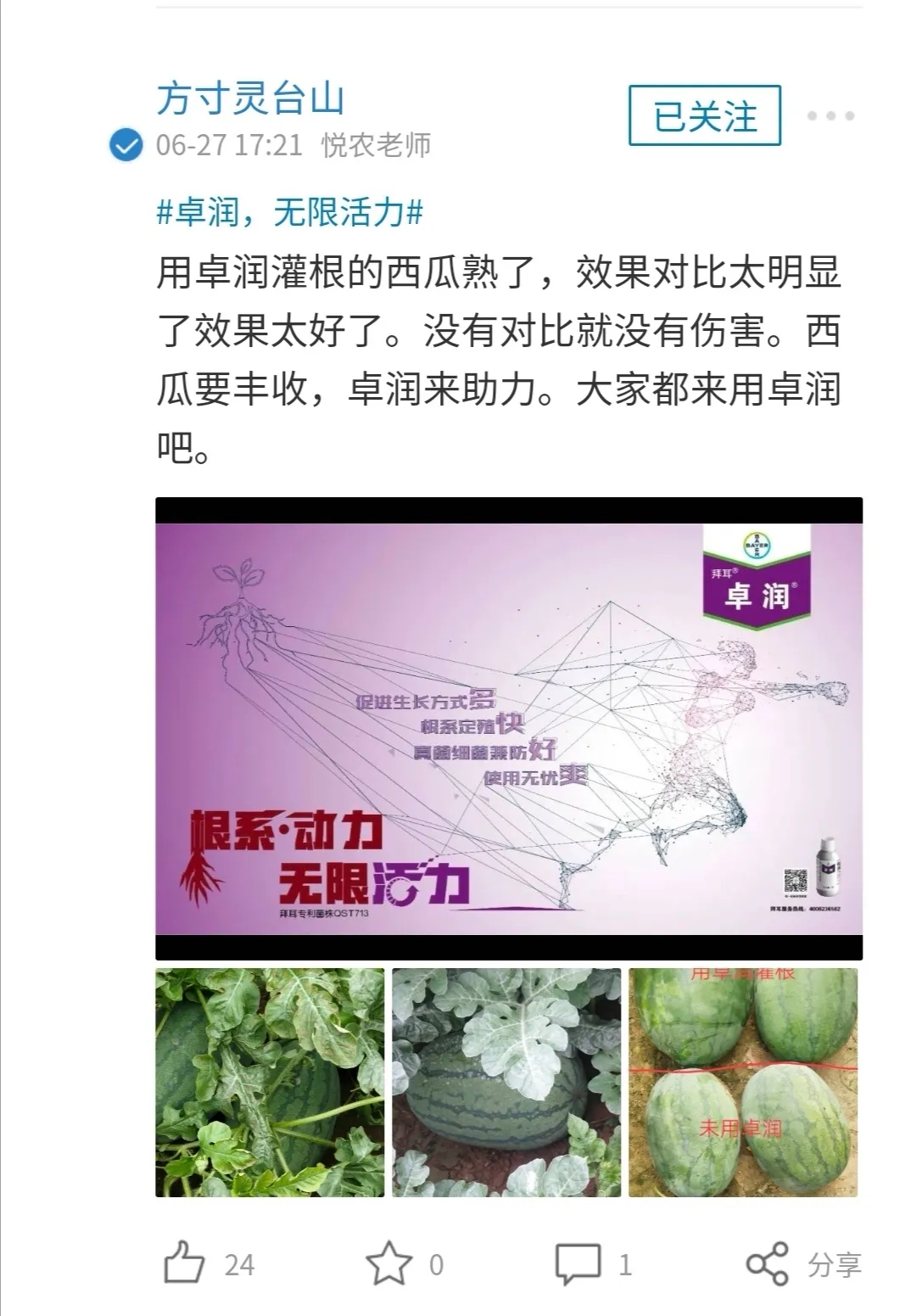The height and width of the screenshot is (1316, 916).
Task: Open the #卓润，无限活力# hashtag topic
Action: pyautogui.click(x=289, y=212)
